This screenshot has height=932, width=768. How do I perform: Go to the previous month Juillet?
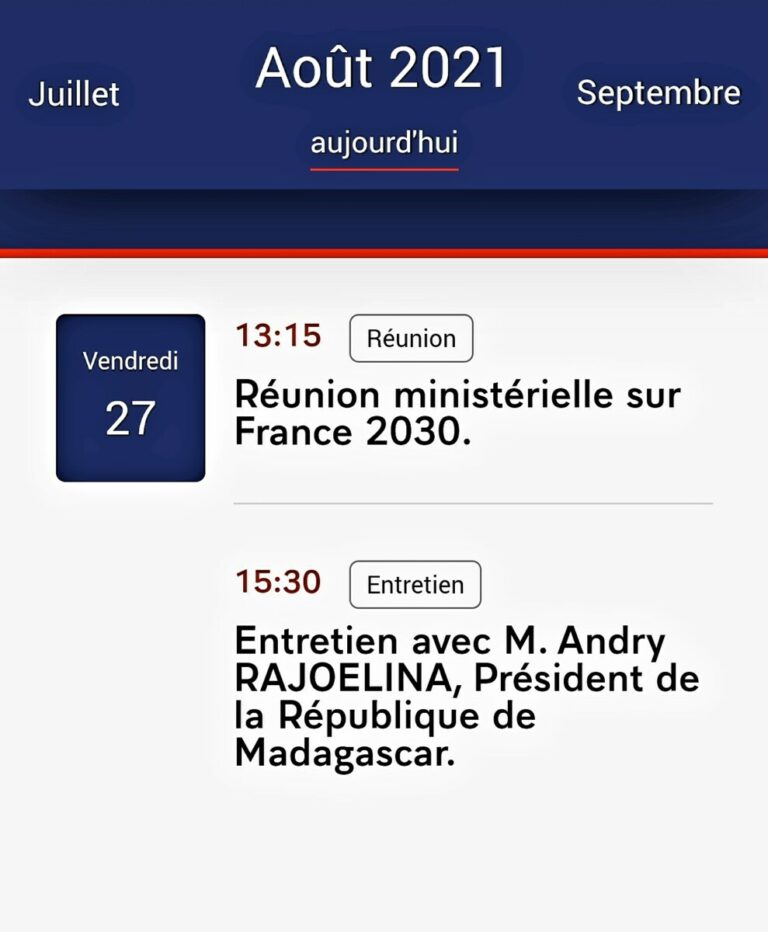(x=74, y=94)
